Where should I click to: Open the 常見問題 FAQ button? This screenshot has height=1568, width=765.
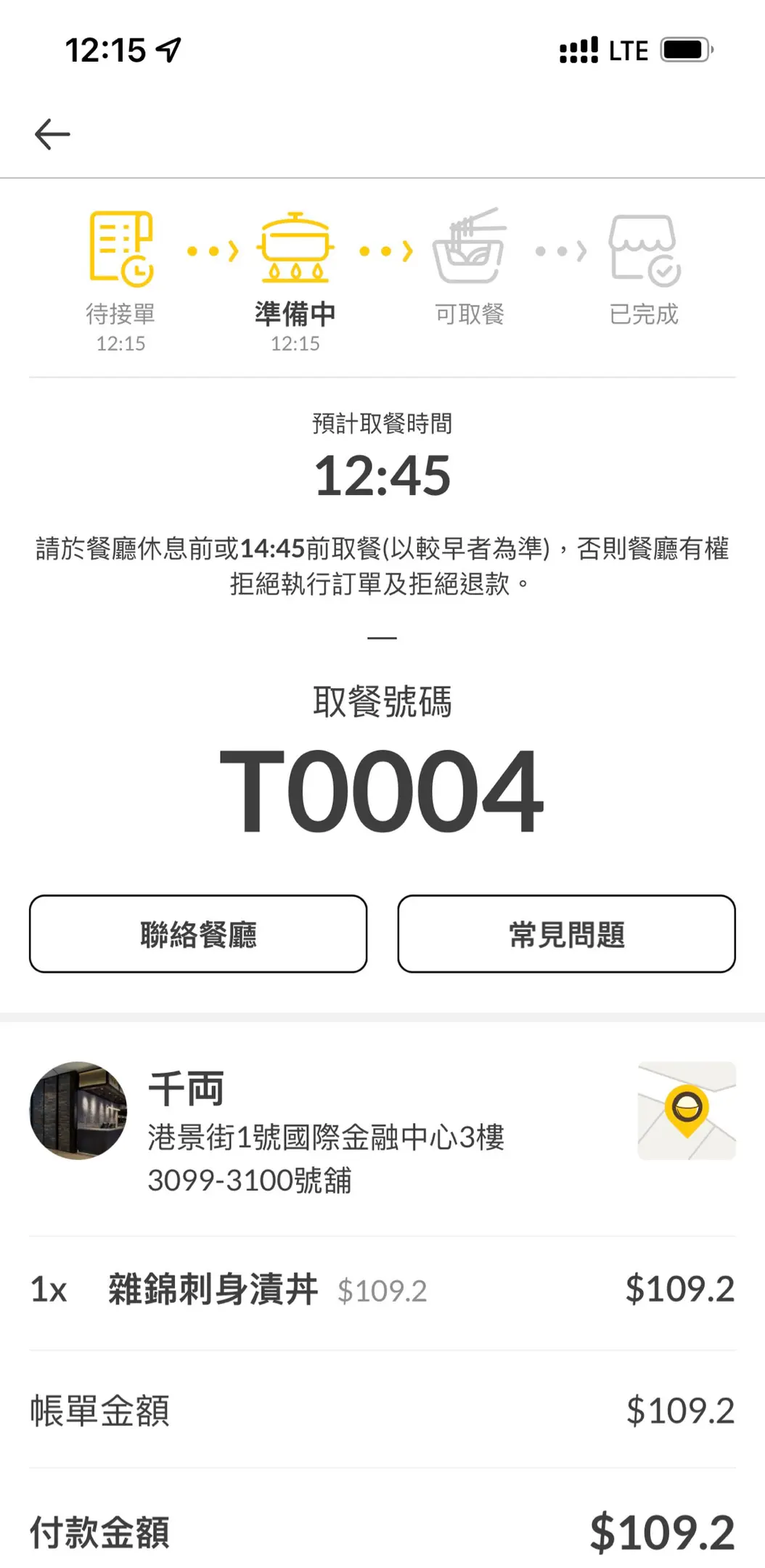[x=566, y=934]
